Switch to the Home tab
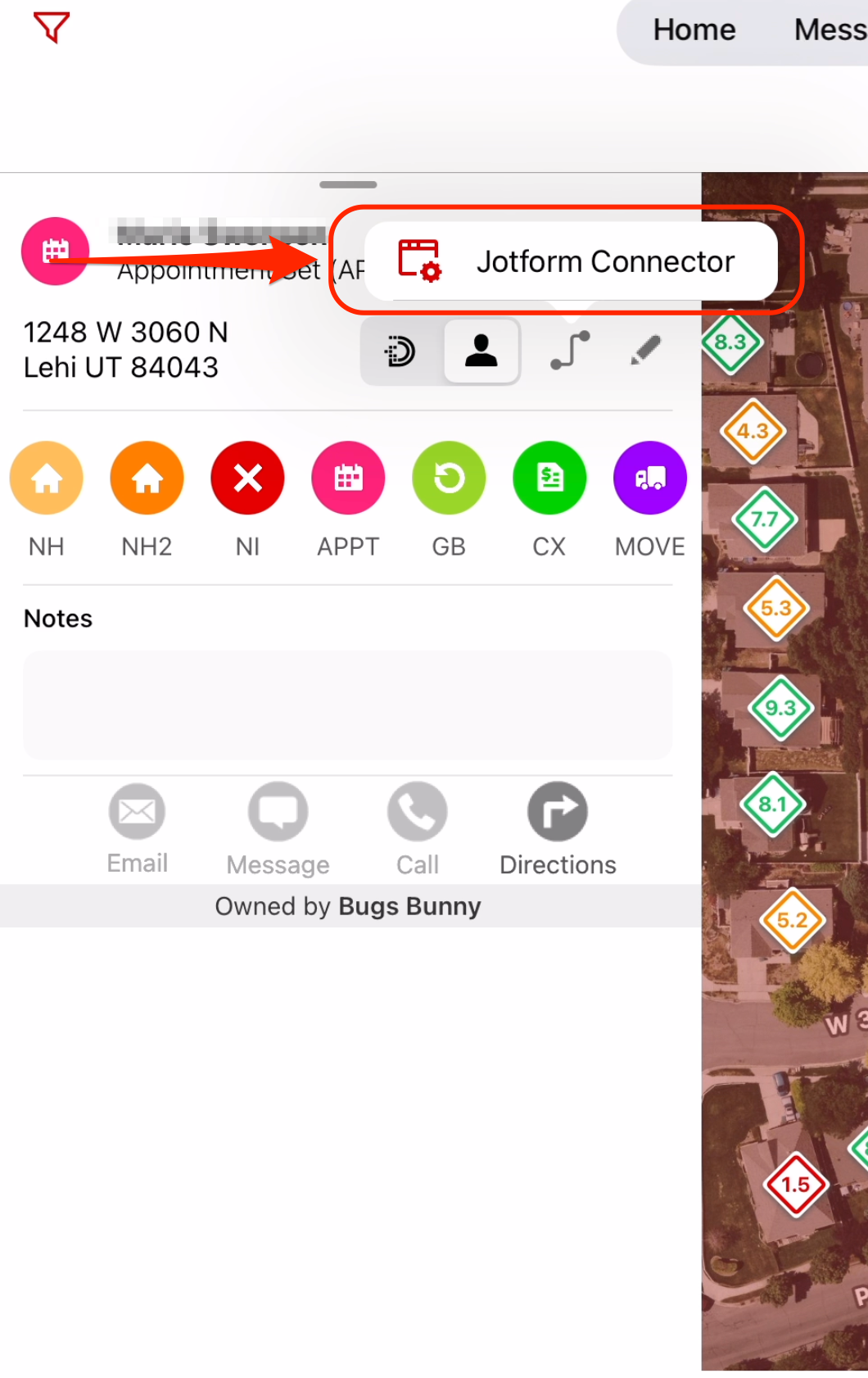Screen dimensions: 868x1378 [x=694, y=30]
